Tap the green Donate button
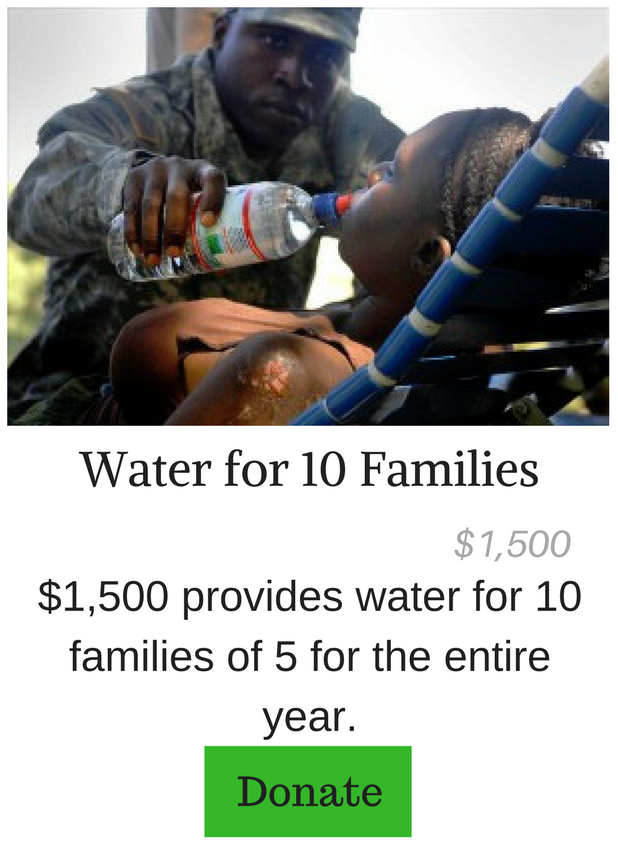 [x=308, y=791]
